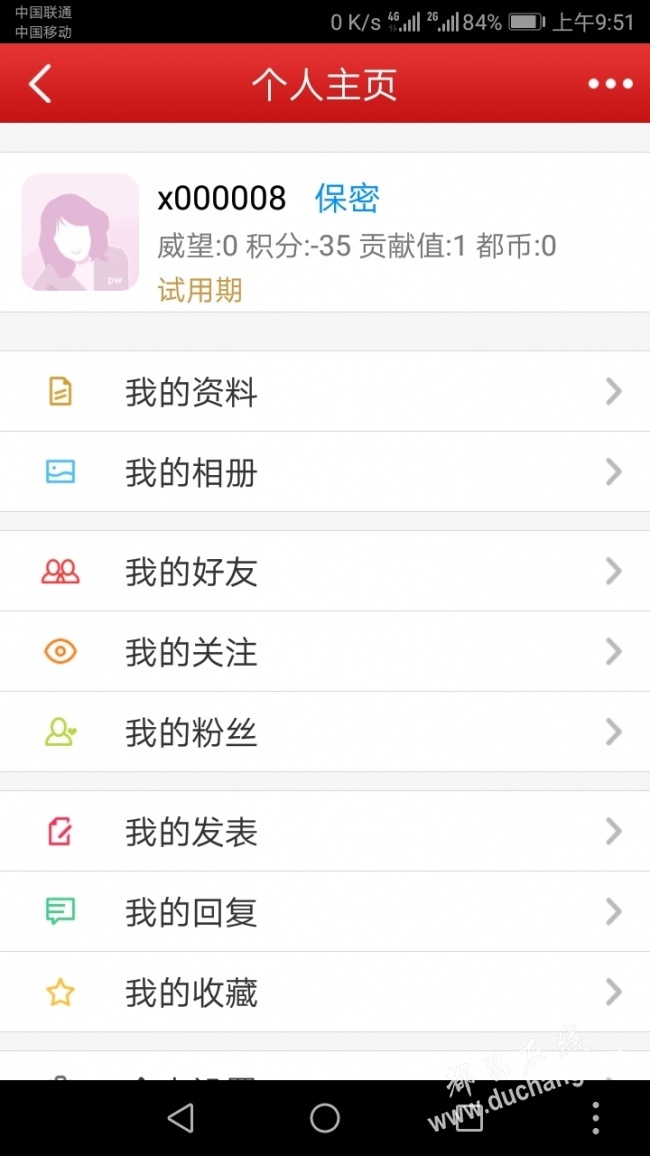Open 我的发表 posts row
Screen dimensions: 650x1156
[325, 832]
